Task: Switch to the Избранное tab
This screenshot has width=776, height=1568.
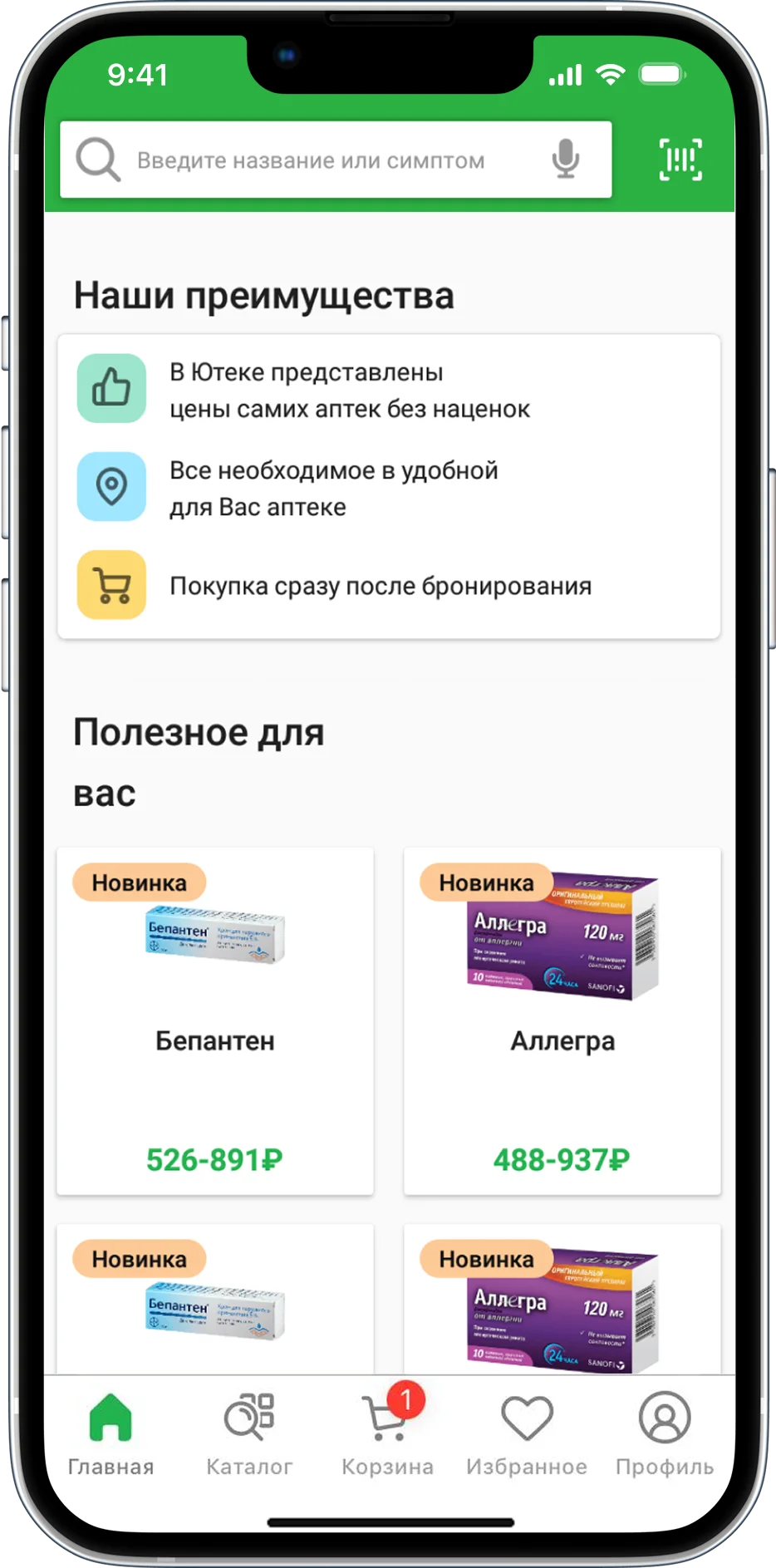Action: (x=526, y=1435)
